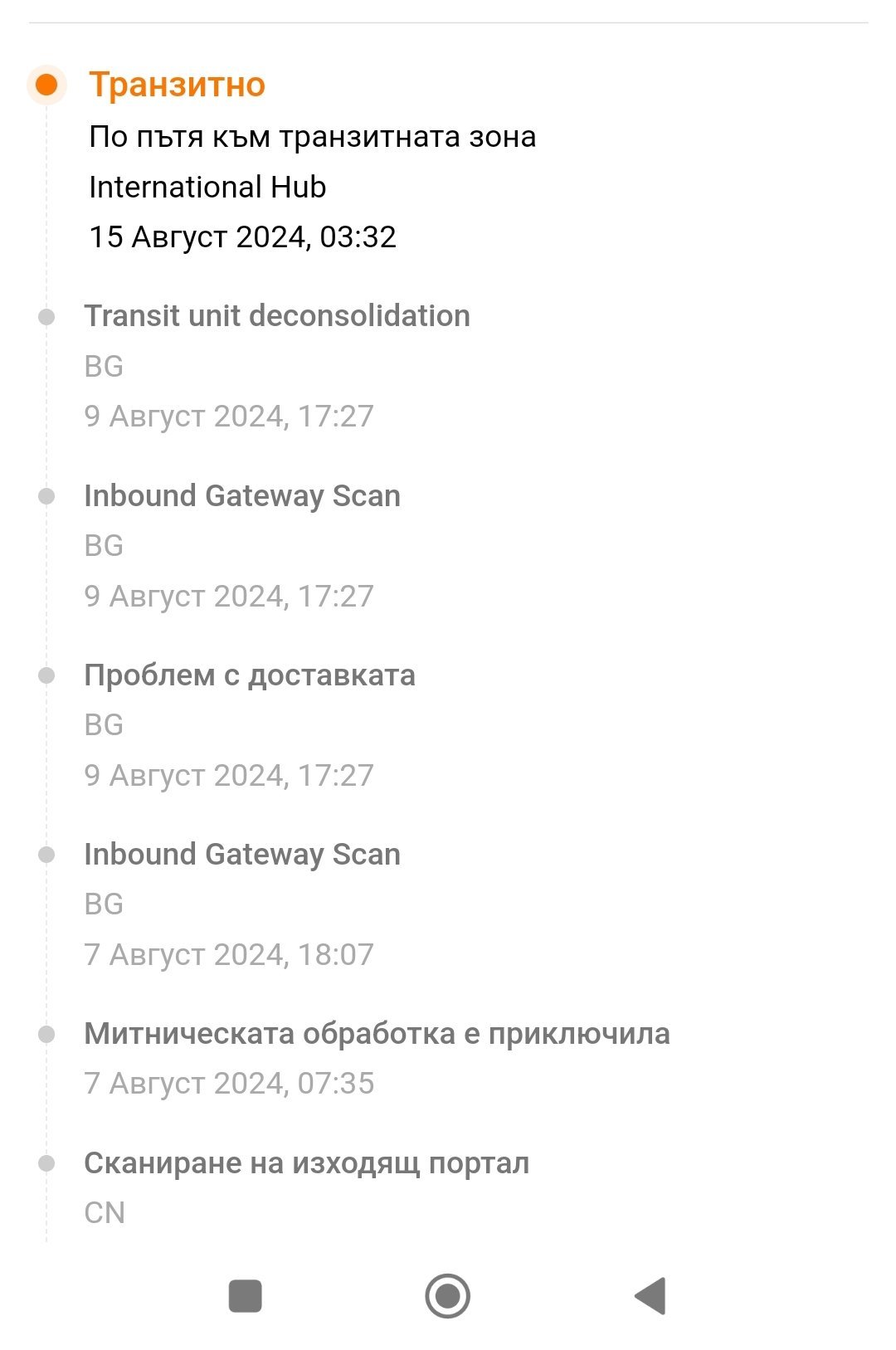Open the recent apps overview
The width and height of the screenshot is (896, 1350).
(x=245, y=1296)
